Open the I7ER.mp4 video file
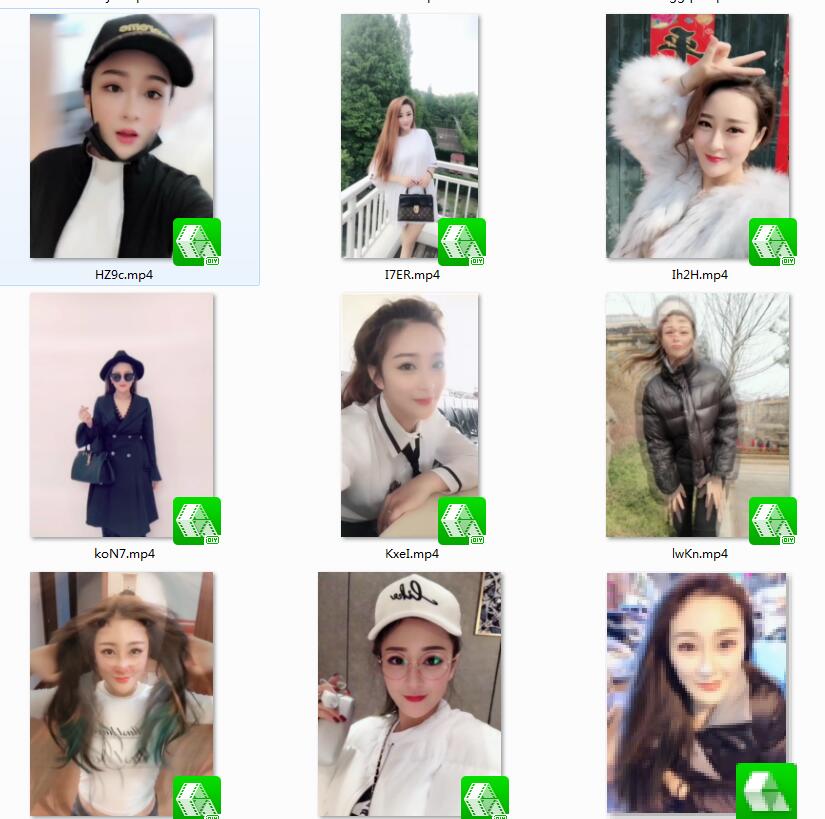825x819 pixels. pyautogui.click(x=410, y=137)
